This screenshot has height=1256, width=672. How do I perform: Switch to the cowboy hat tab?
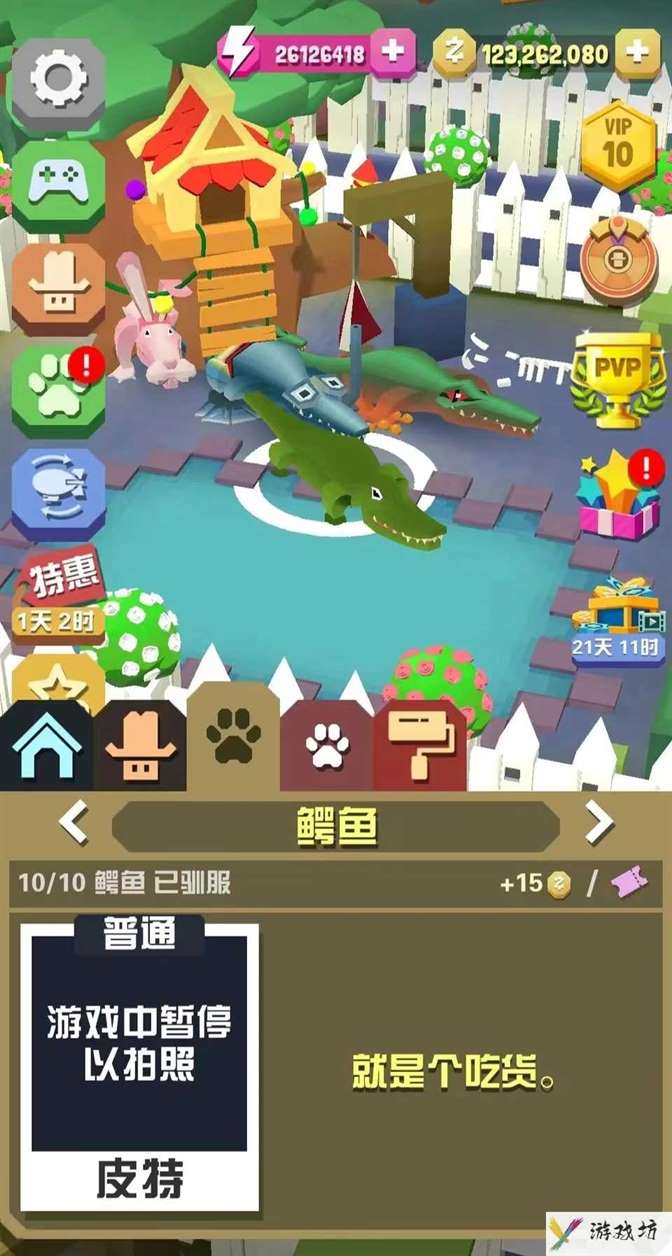(140, 748)
